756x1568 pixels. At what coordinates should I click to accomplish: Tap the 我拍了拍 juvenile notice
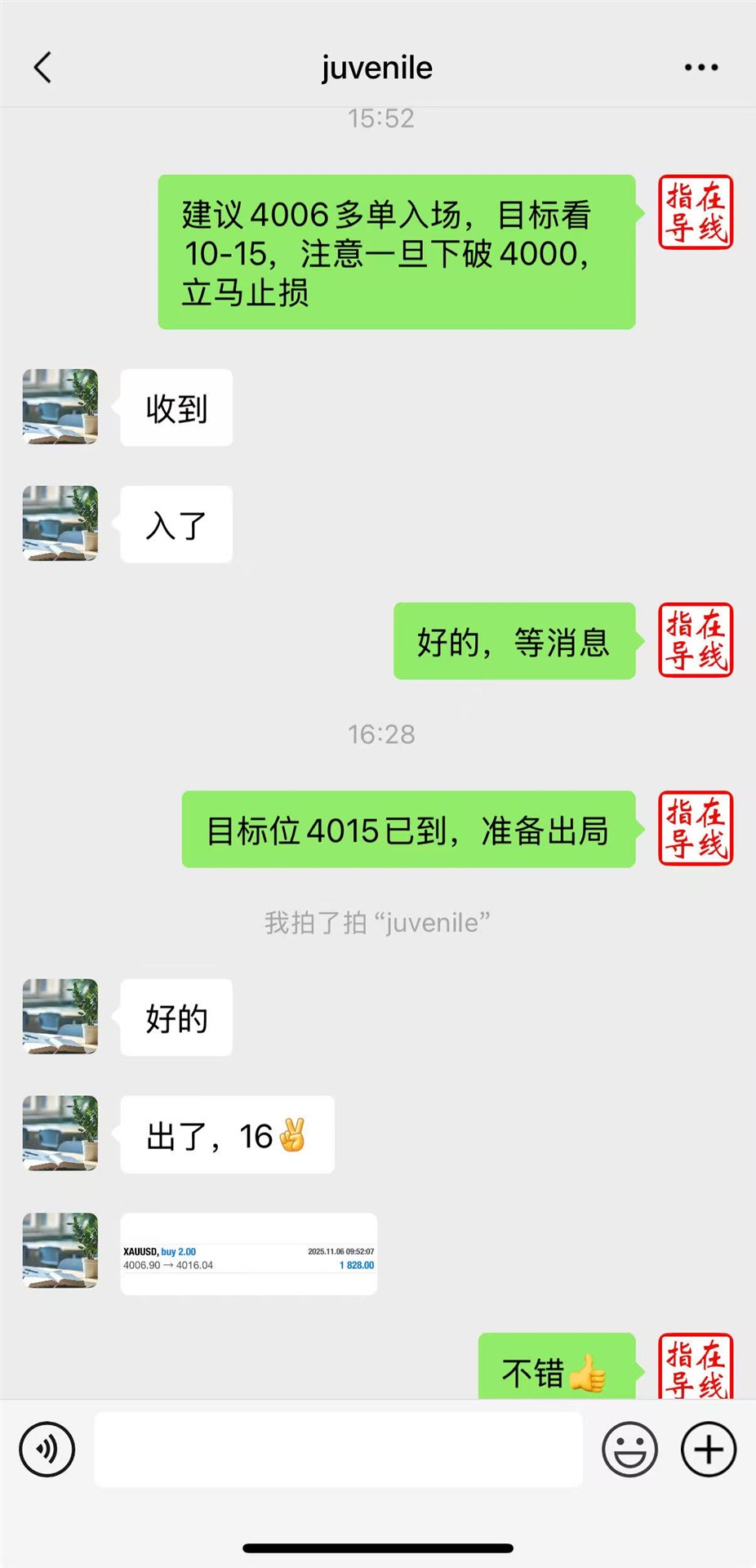point(377,922)
